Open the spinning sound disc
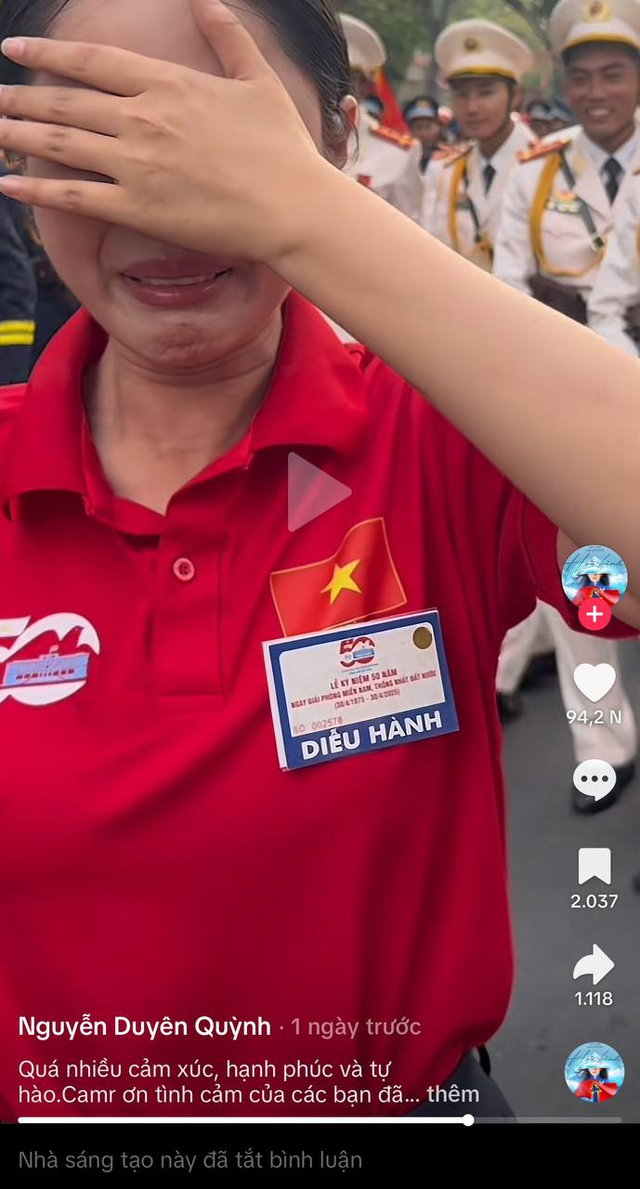 point(594,1072)
